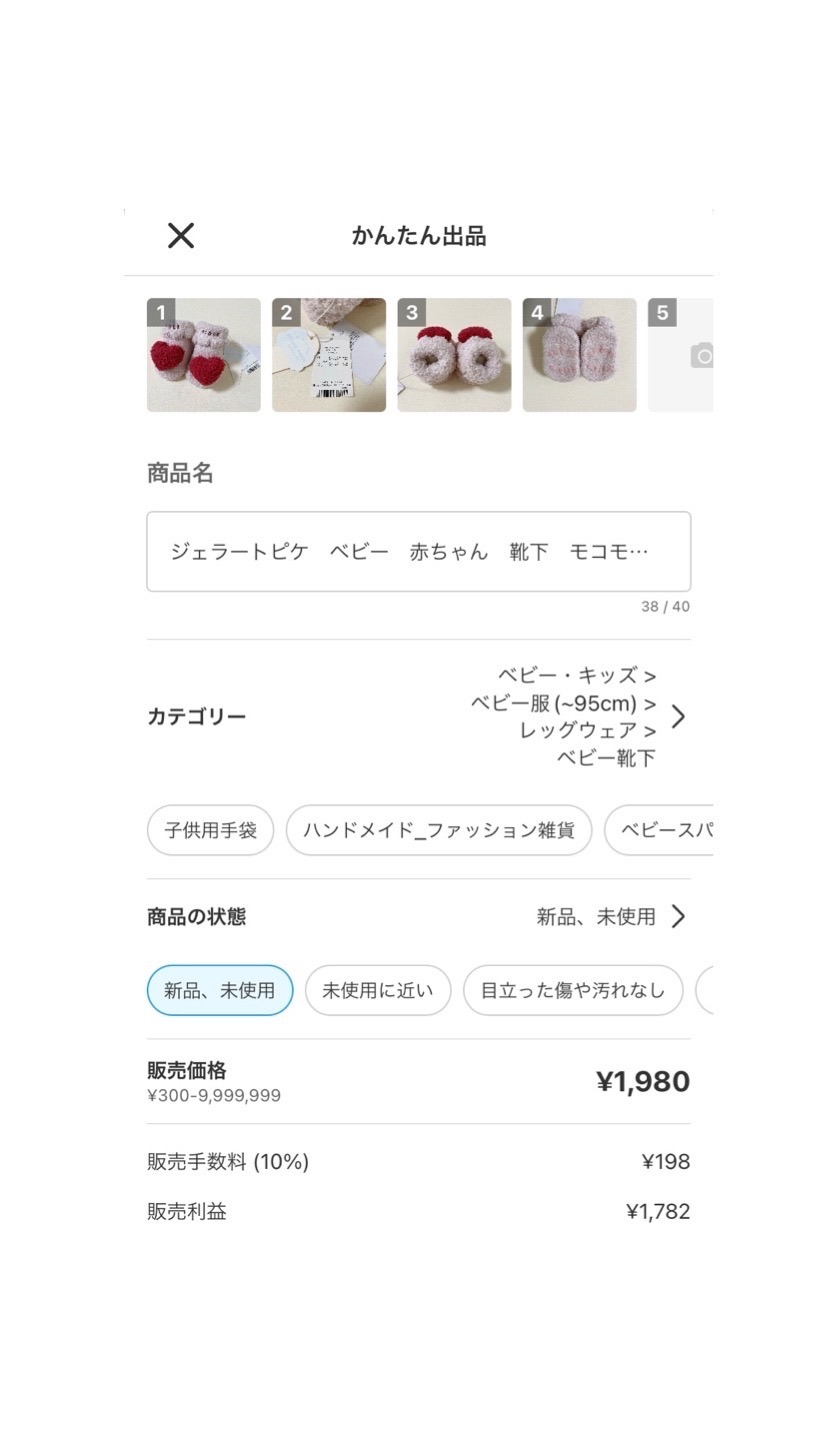Open the カテゴリー selection row

pos(418,716)
